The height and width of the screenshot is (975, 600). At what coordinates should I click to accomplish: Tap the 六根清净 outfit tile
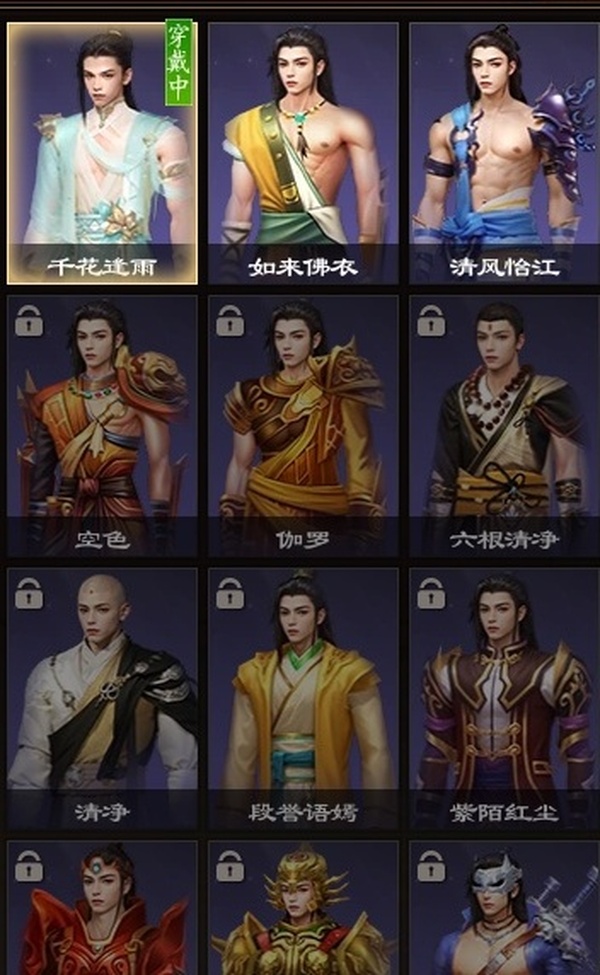(504, 426)
